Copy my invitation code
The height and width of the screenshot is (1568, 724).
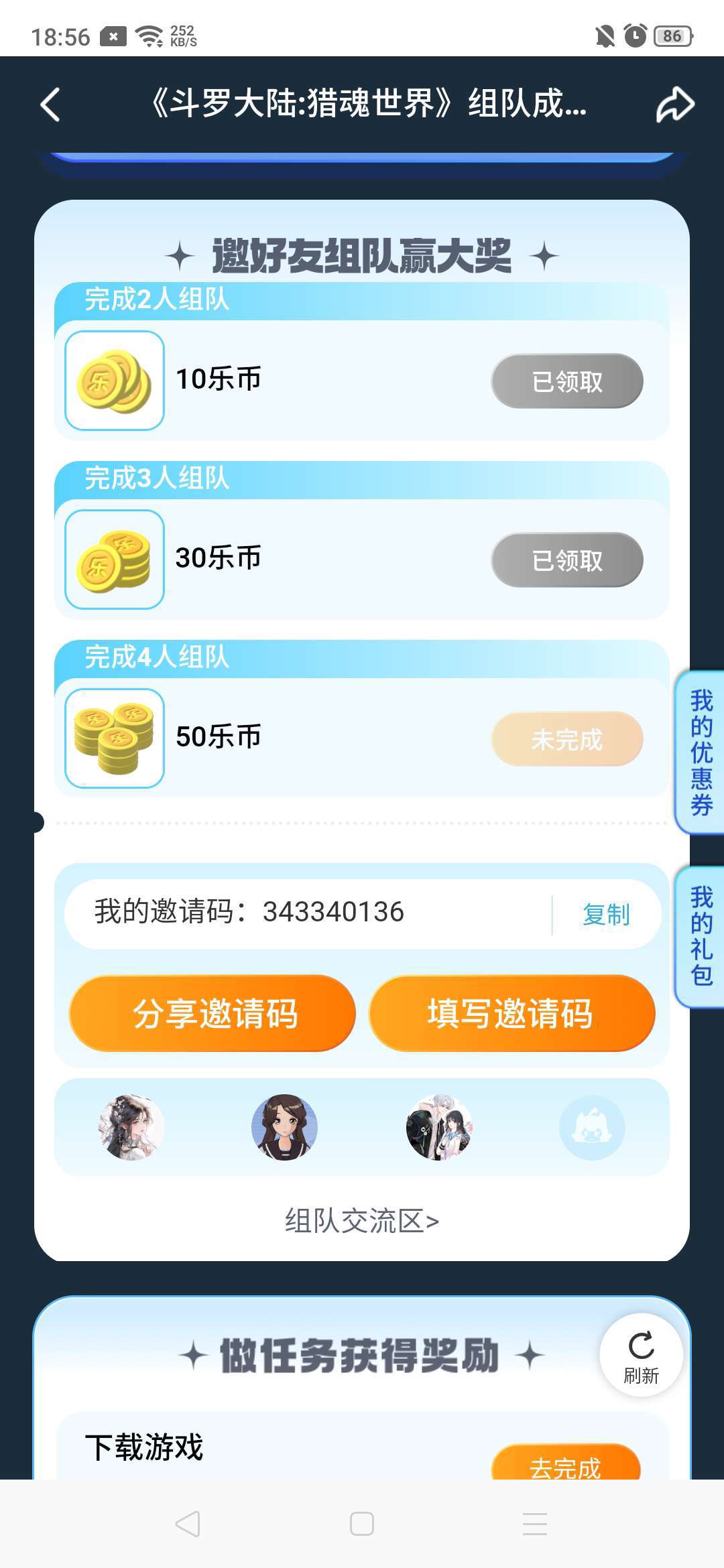pos(606,914)
